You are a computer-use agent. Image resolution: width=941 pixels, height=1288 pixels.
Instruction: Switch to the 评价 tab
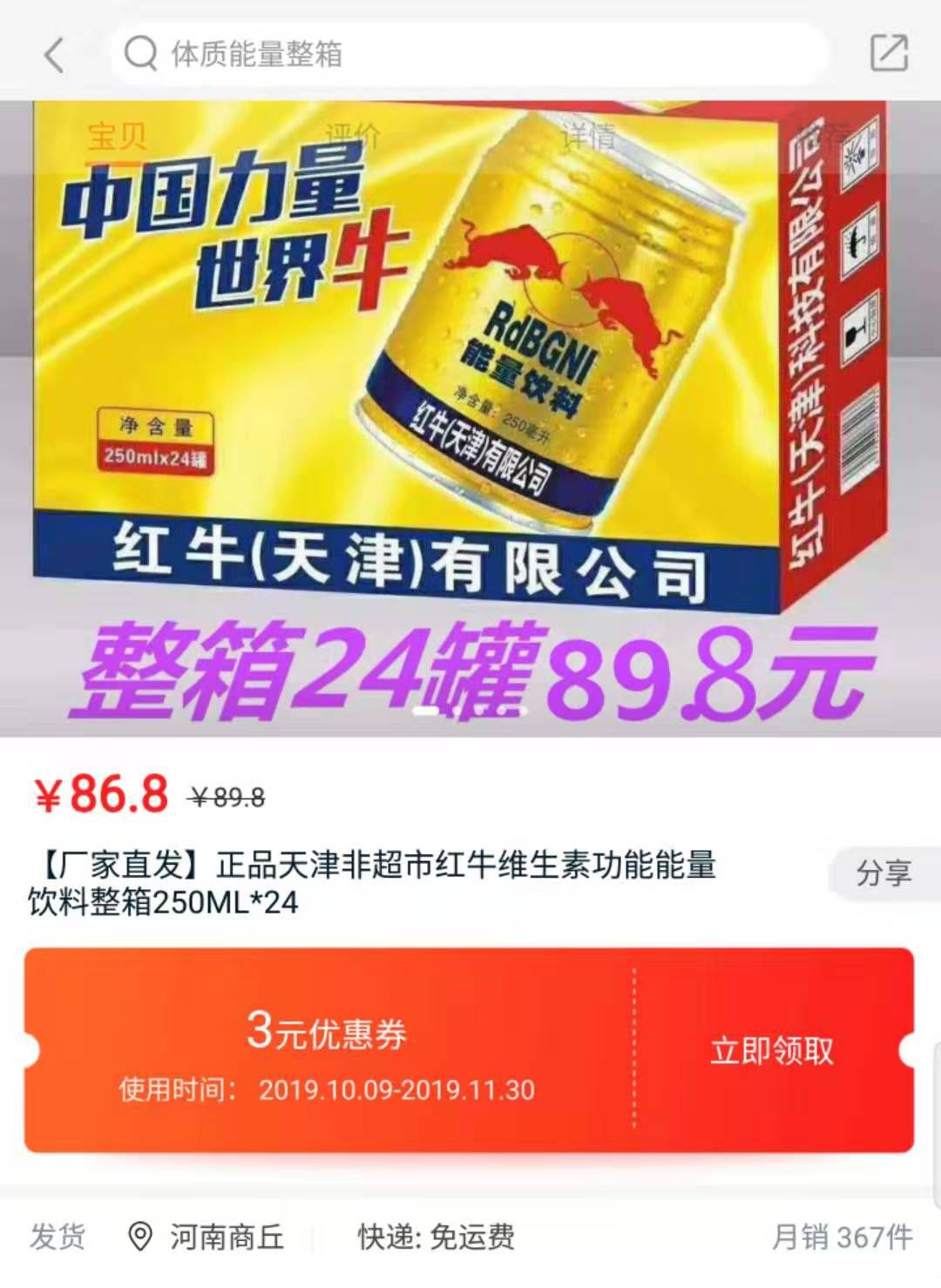[x=353, y=137]
